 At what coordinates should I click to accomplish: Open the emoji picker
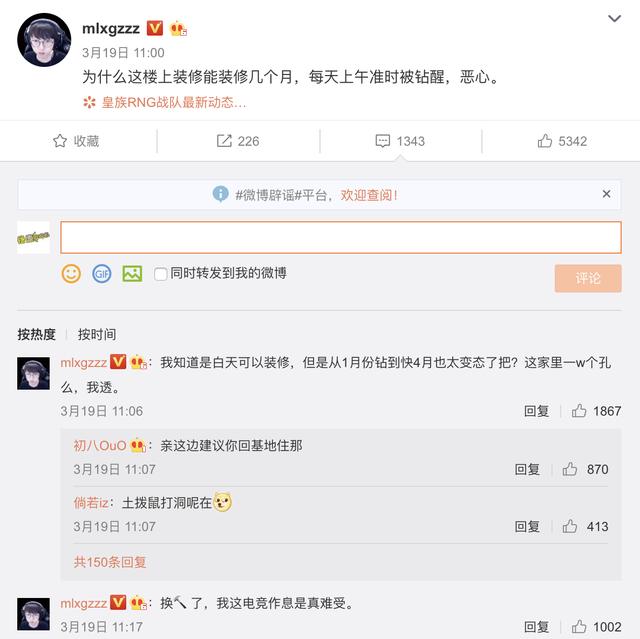point(71,273)
